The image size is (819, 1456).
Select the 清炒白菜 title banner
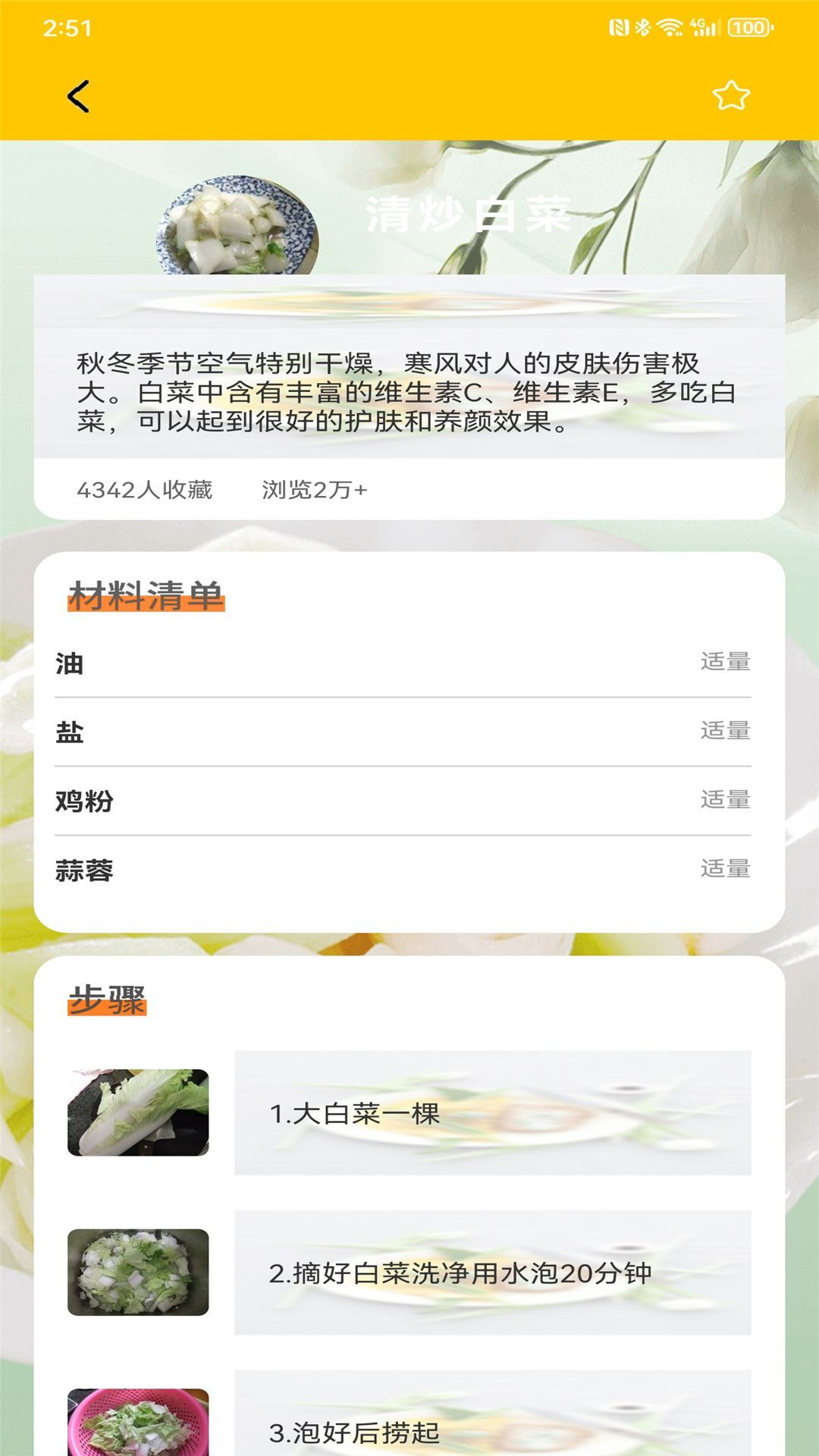point(468,215)
